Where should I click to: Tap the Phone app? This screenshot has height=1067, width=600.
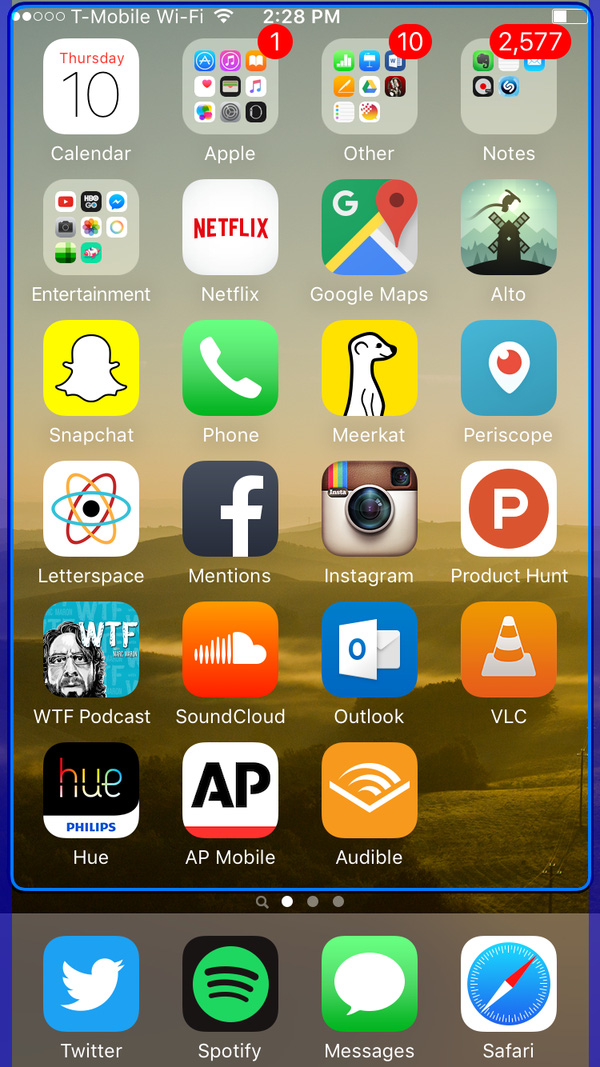[x=230, y=368]
